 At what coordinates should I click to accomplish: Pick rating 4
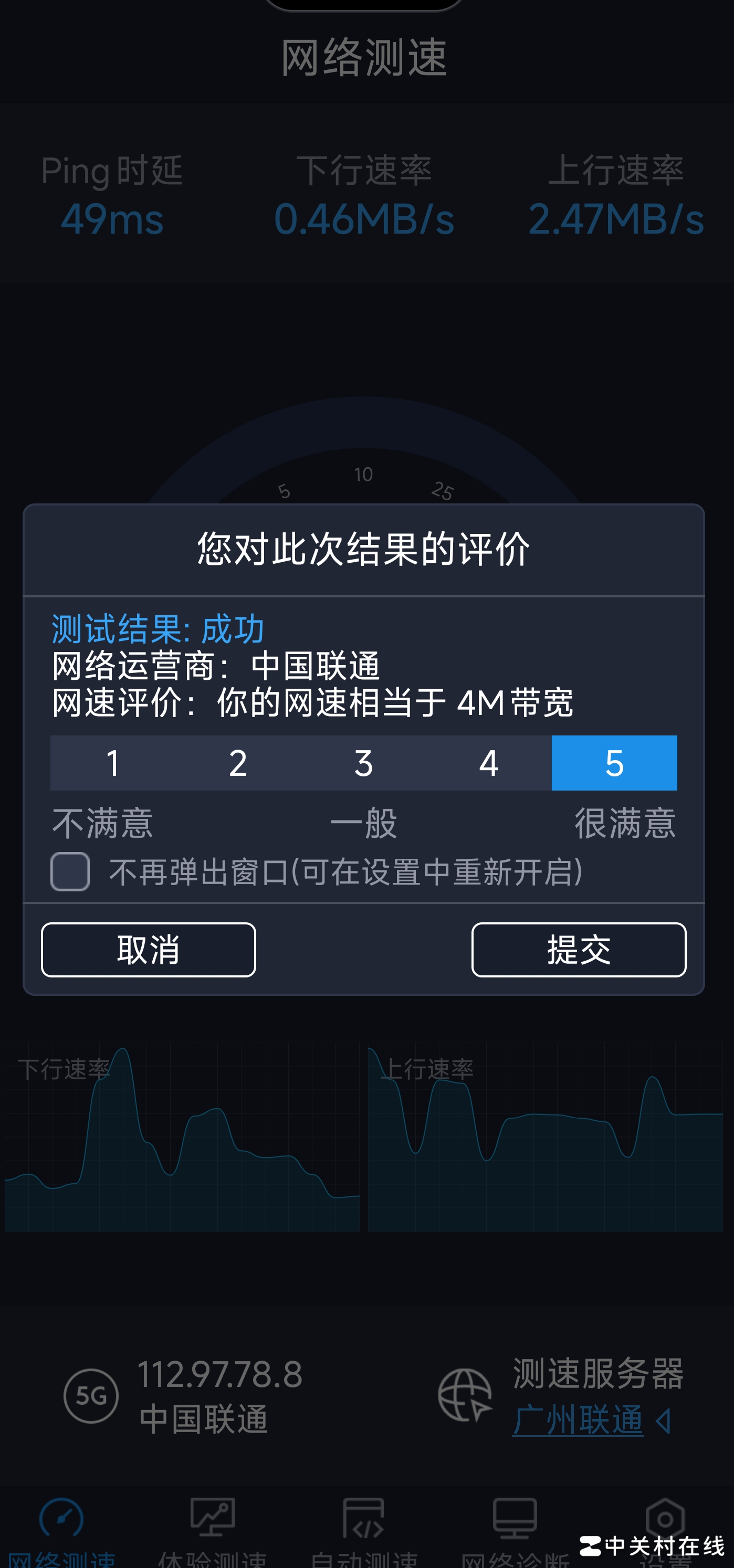point(489,763)
